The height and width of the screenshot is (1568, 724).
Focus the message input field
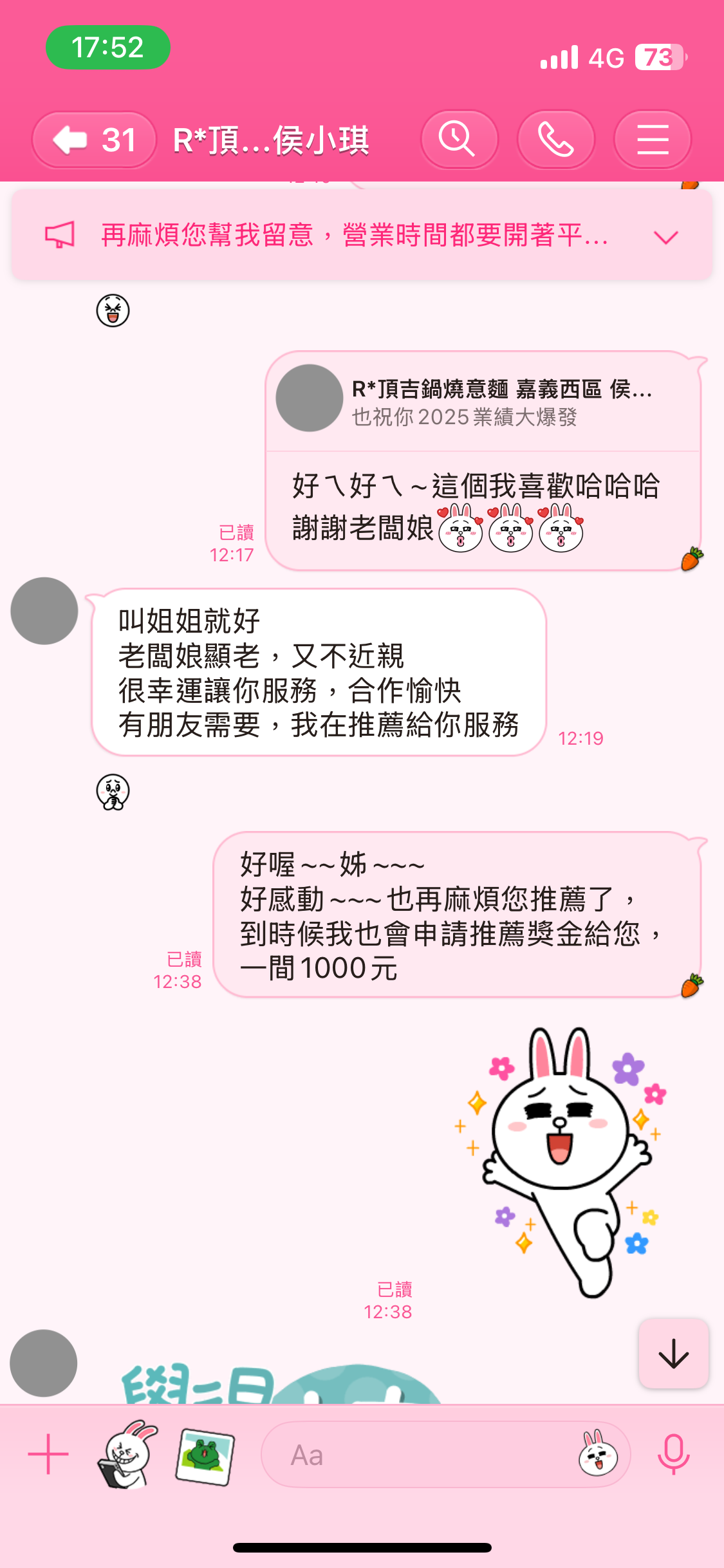pyautogui.click(x=418, y=1455)
